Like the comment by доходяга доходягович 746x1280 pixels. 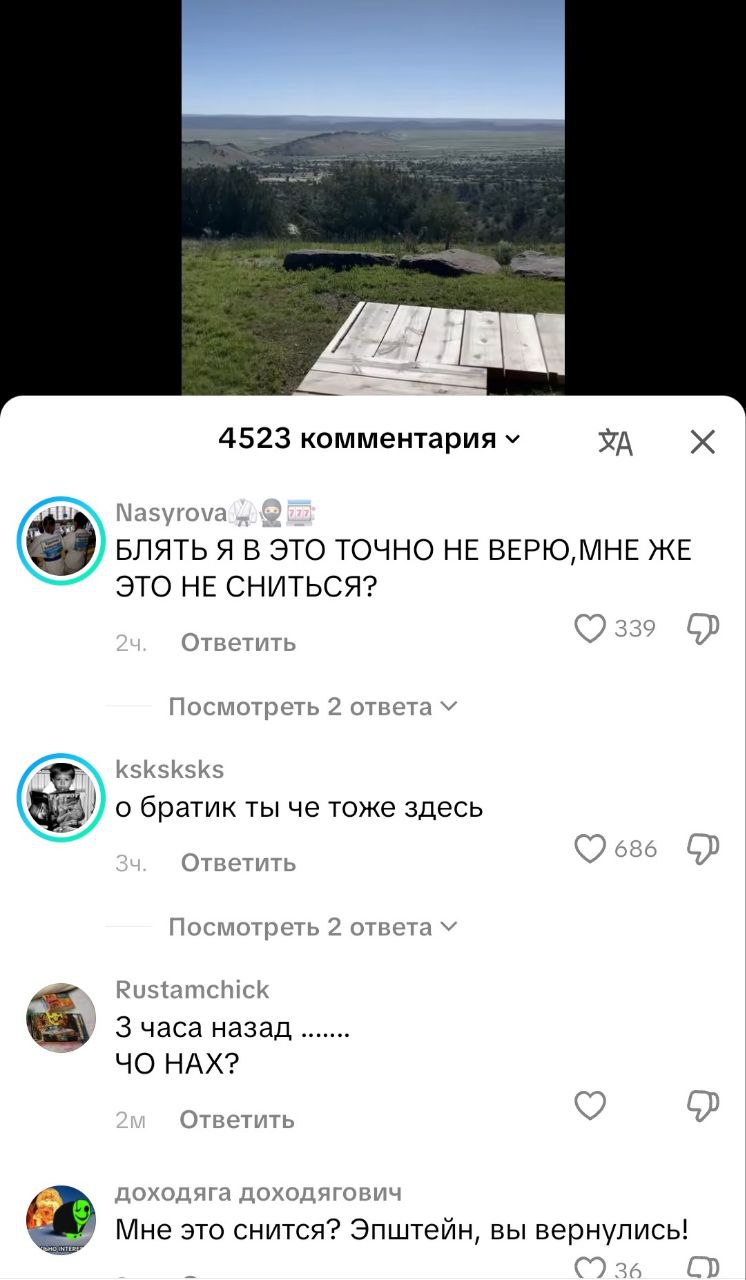[x=591, y=1268]
